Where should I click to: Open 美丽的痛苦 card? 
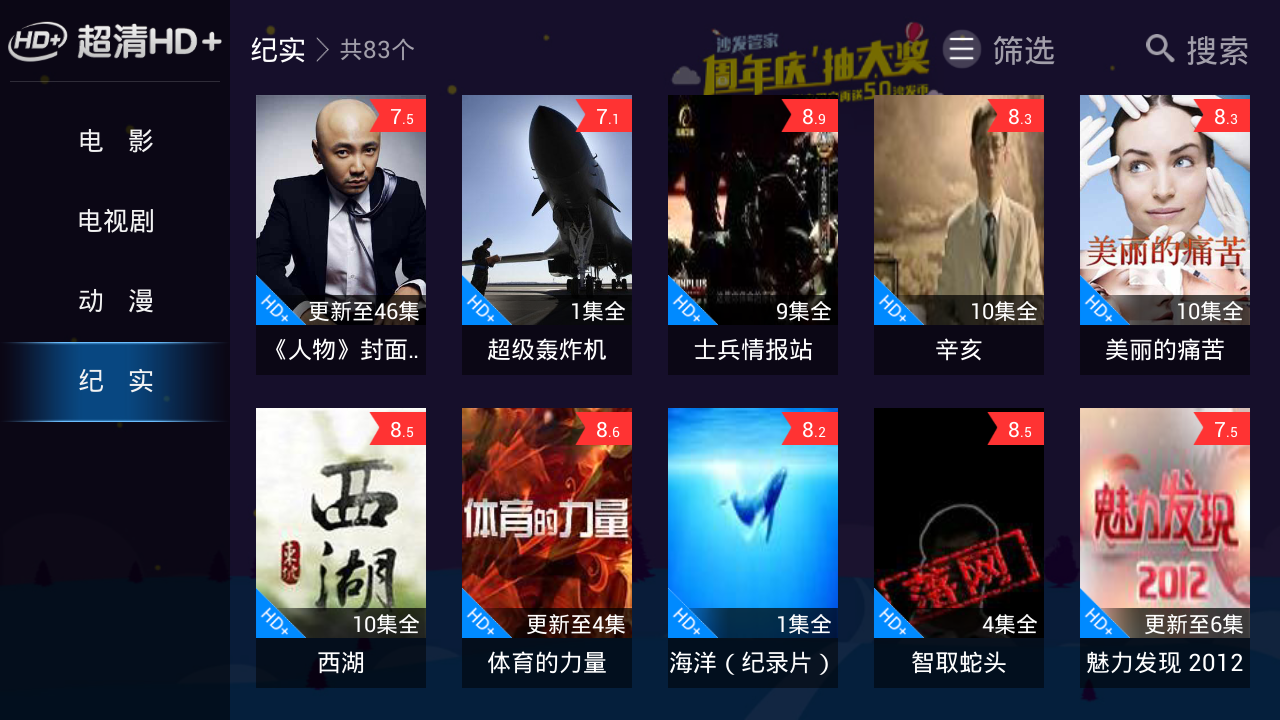pos(1165,234)
